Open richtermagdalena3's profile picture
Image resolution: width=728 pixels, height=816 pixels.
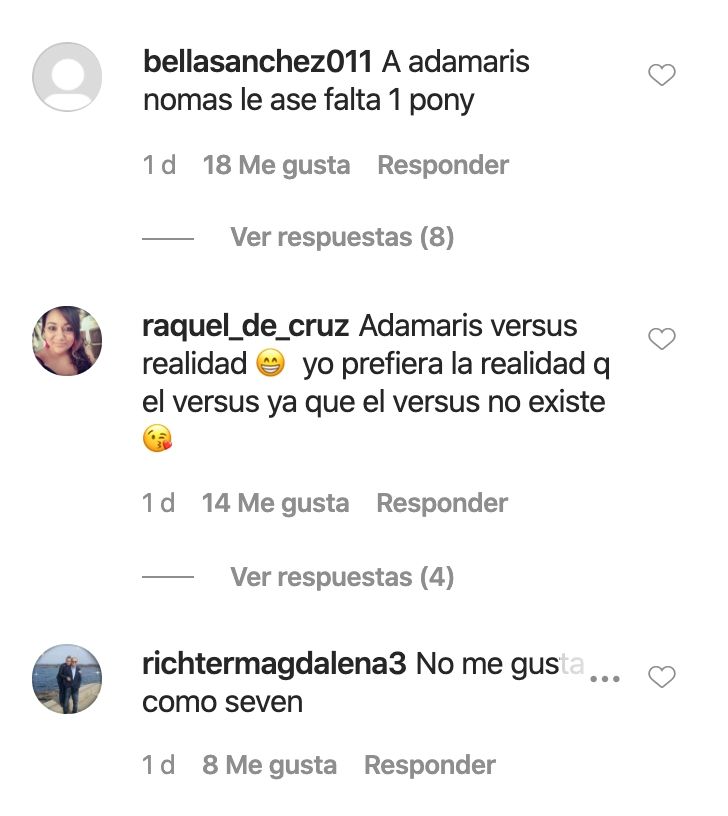point(67,679)
